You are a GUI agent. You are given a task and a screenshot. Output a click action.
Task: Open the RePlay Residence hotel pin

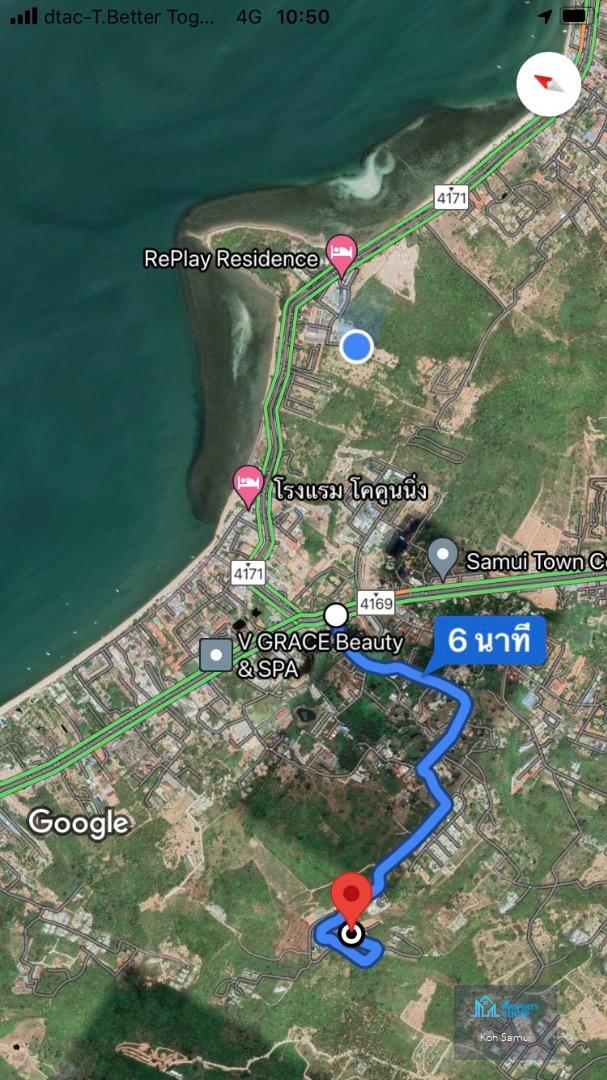(x=342, y=252)
